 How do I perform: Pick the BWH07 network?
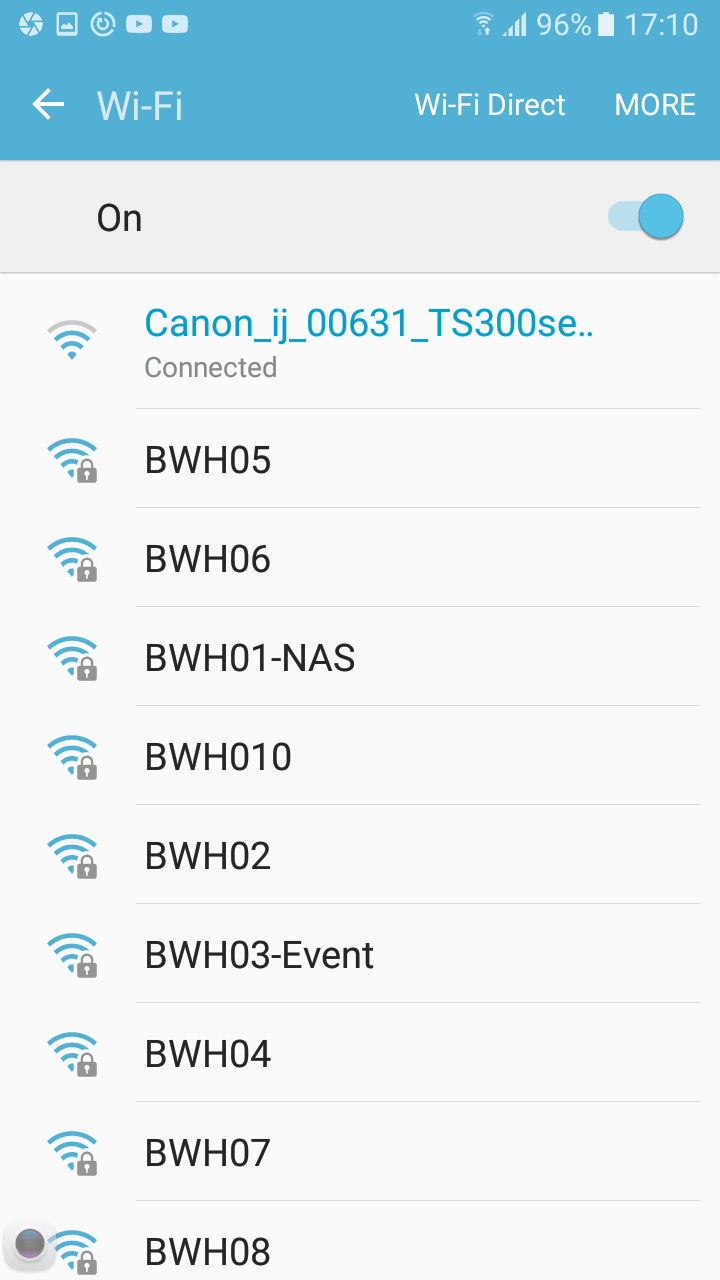360,1152
